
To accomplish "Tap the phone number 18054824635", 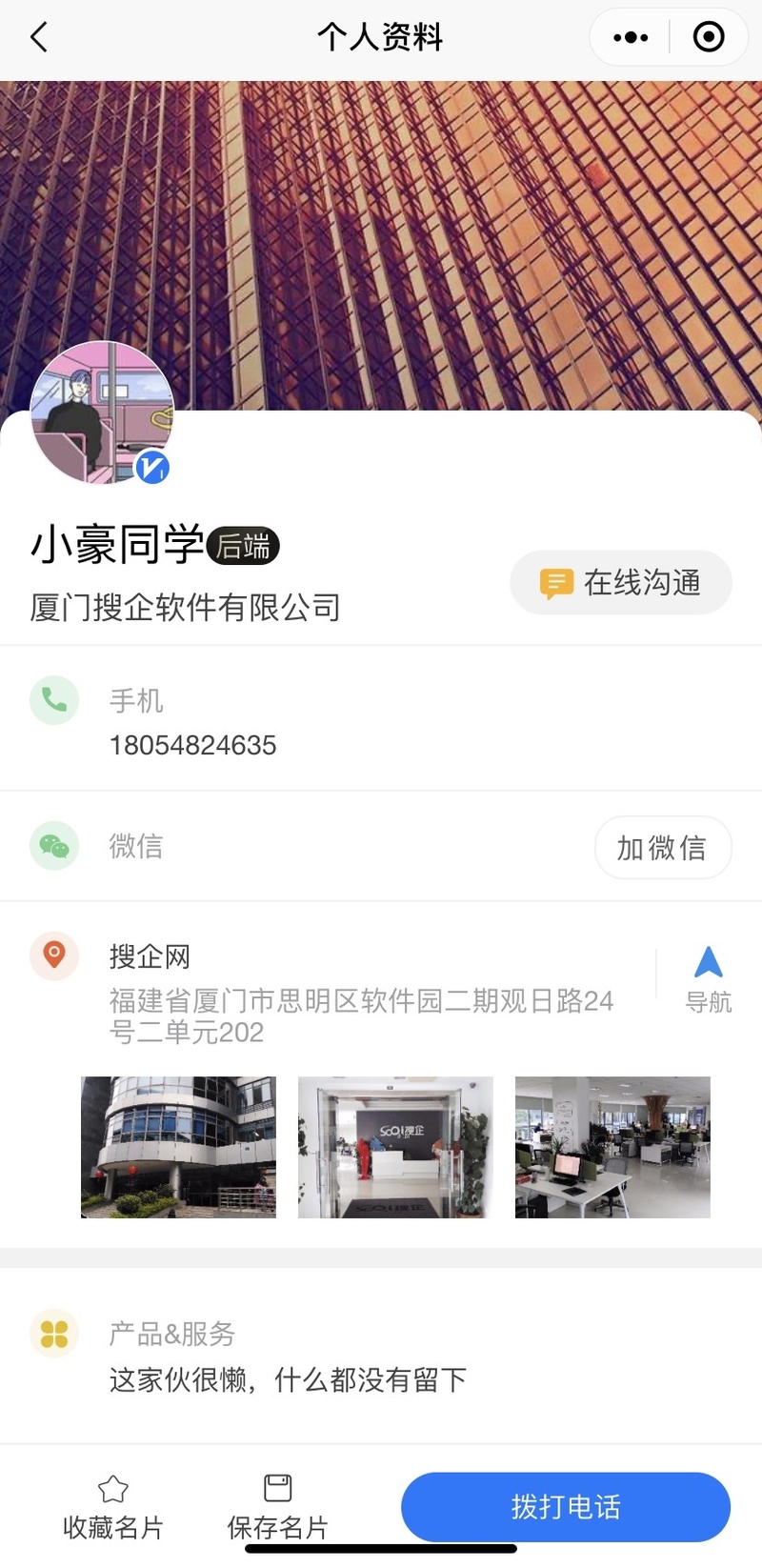I will tap(192, 745).
